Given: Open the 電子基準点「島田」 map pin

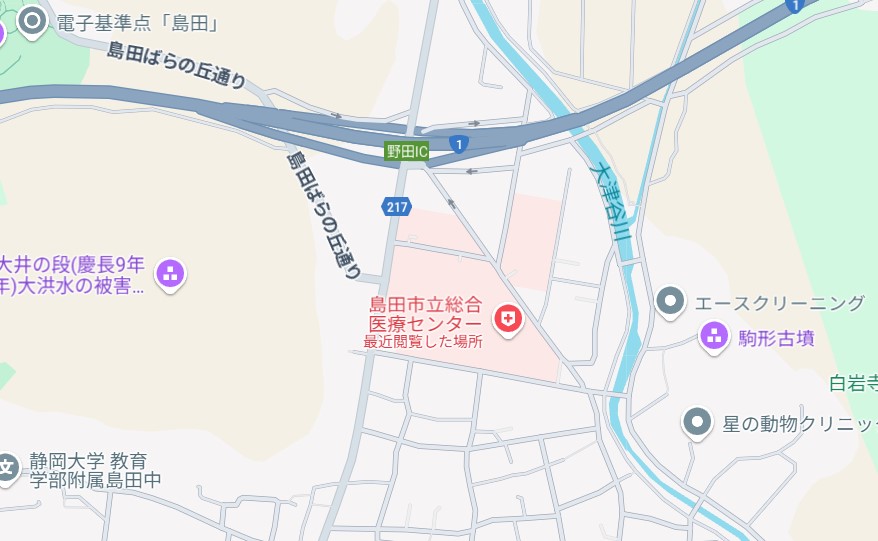Looking at the screenshot, I should point(33,20).
